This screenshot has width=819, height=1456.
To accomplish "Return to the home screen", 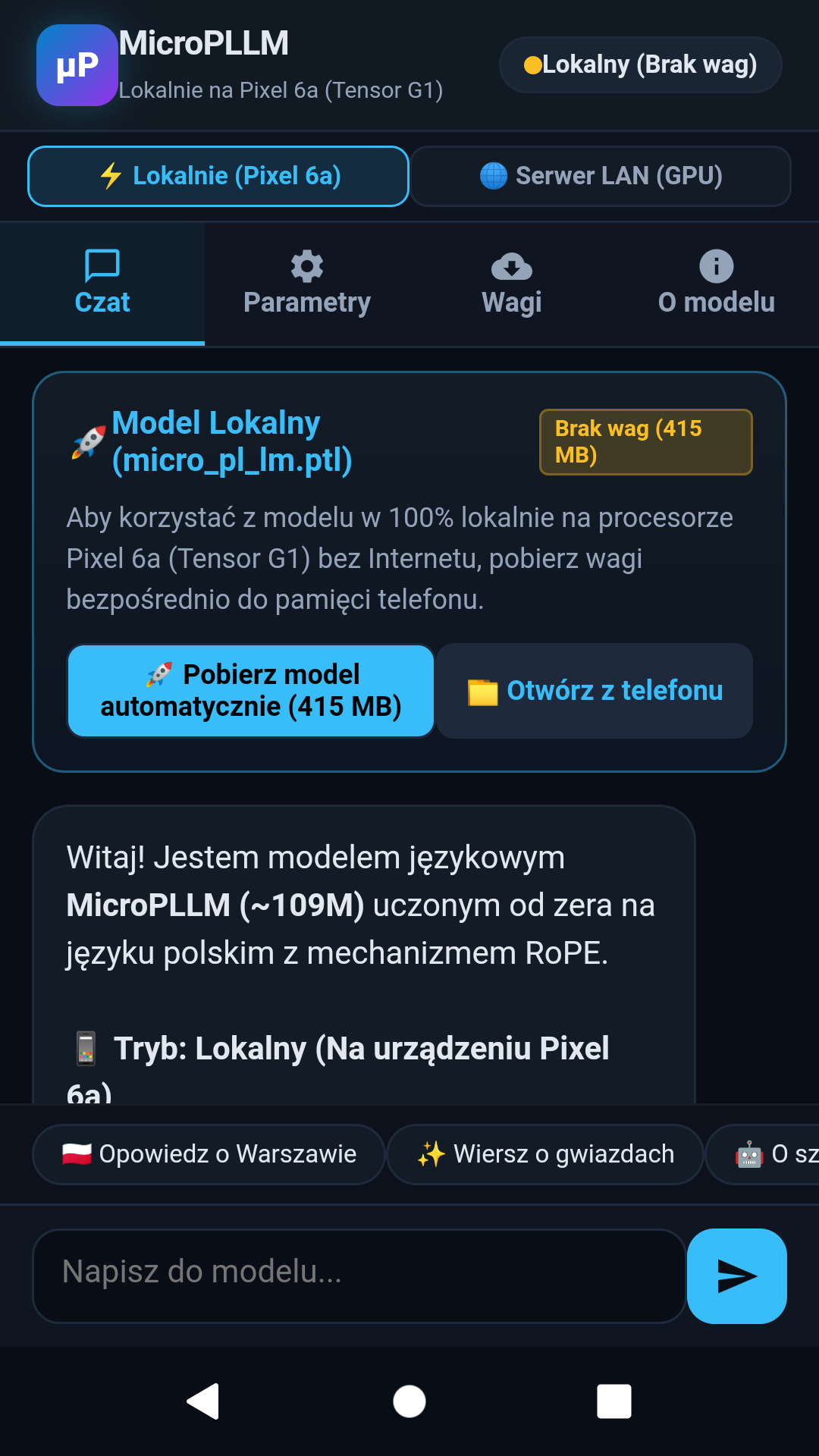I will click(409, 1401).
